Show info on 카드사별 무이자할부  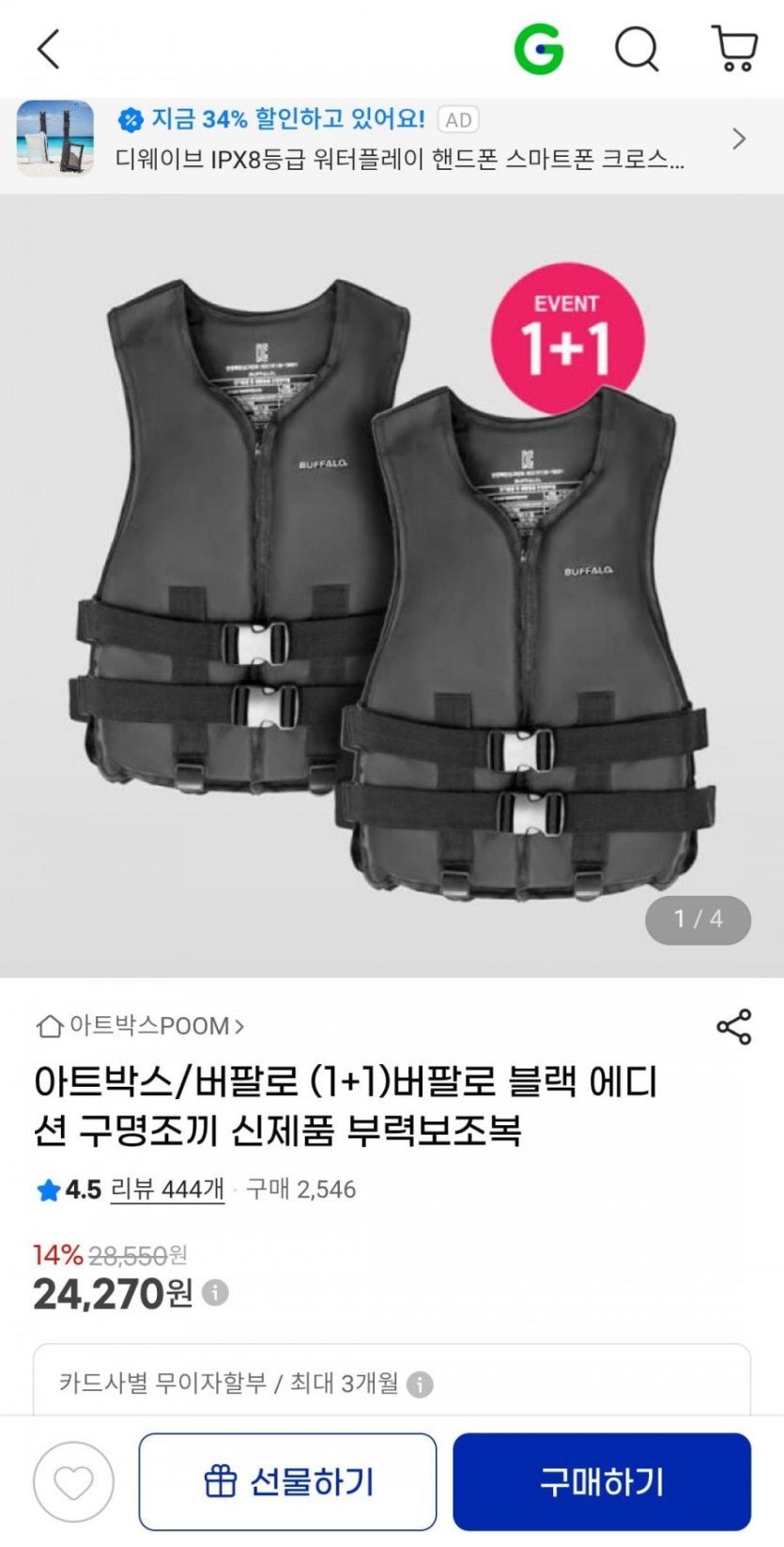coord(421,1384)
